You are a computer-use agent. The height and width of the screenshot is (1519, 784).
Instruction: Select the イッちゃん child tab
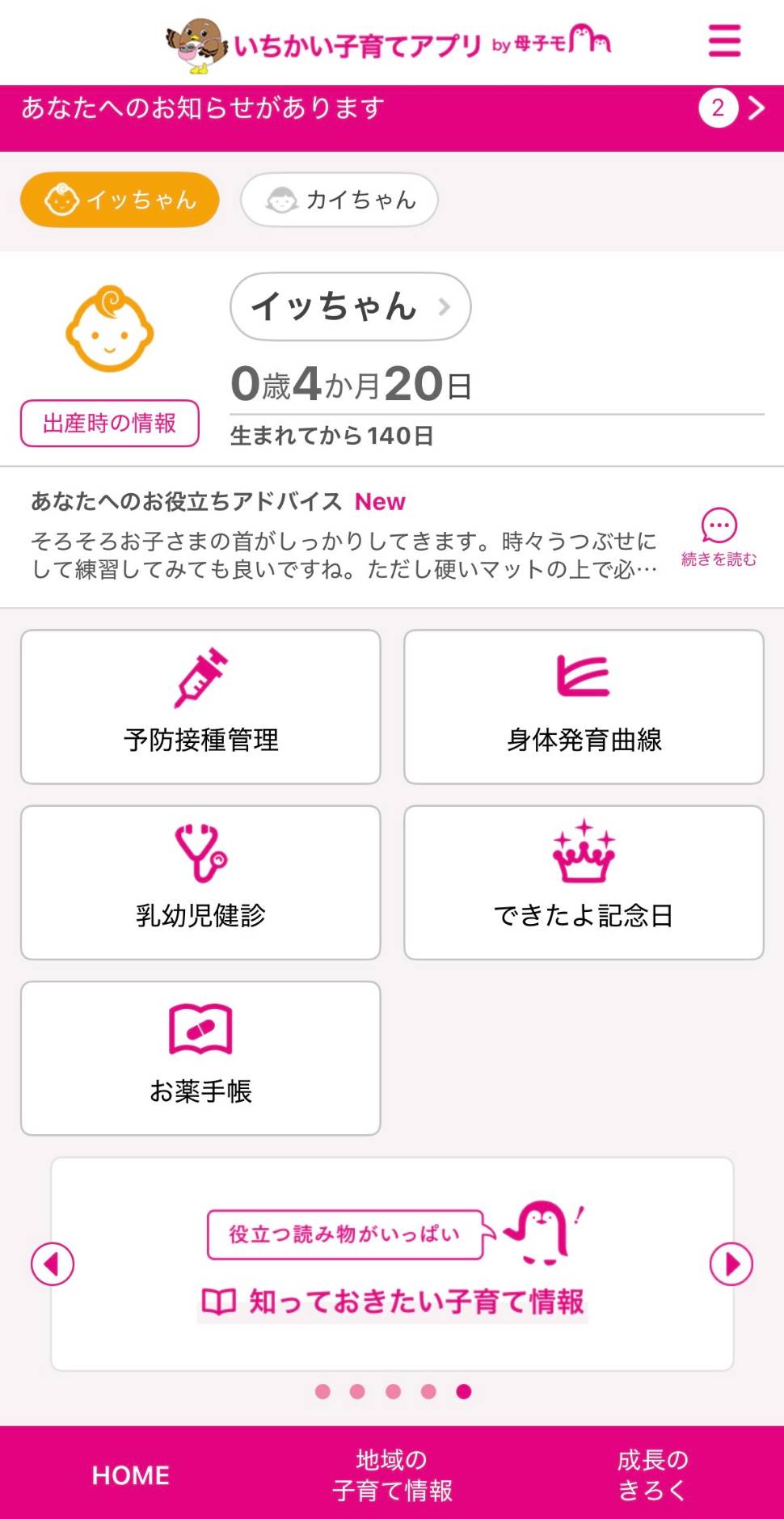click(x=118, y=200)
